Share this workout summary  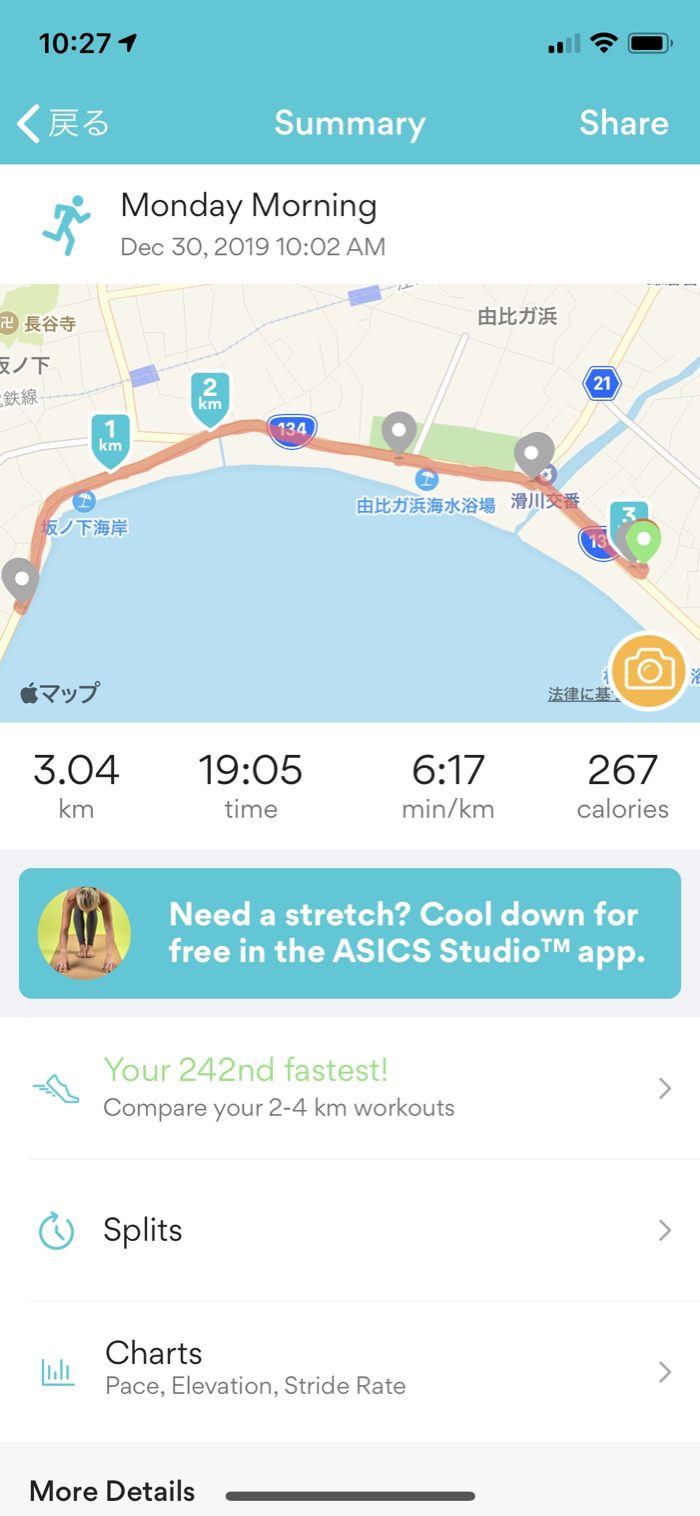point(623,123)
